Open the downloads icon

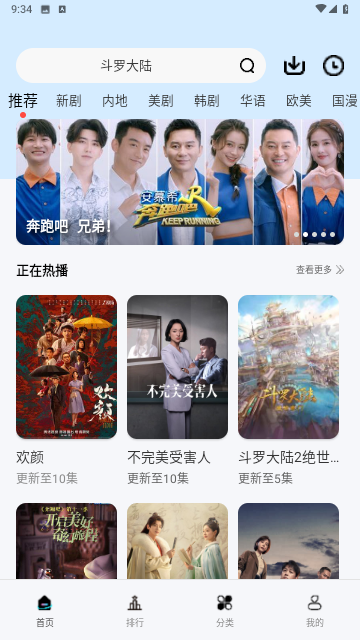point(294,66)
